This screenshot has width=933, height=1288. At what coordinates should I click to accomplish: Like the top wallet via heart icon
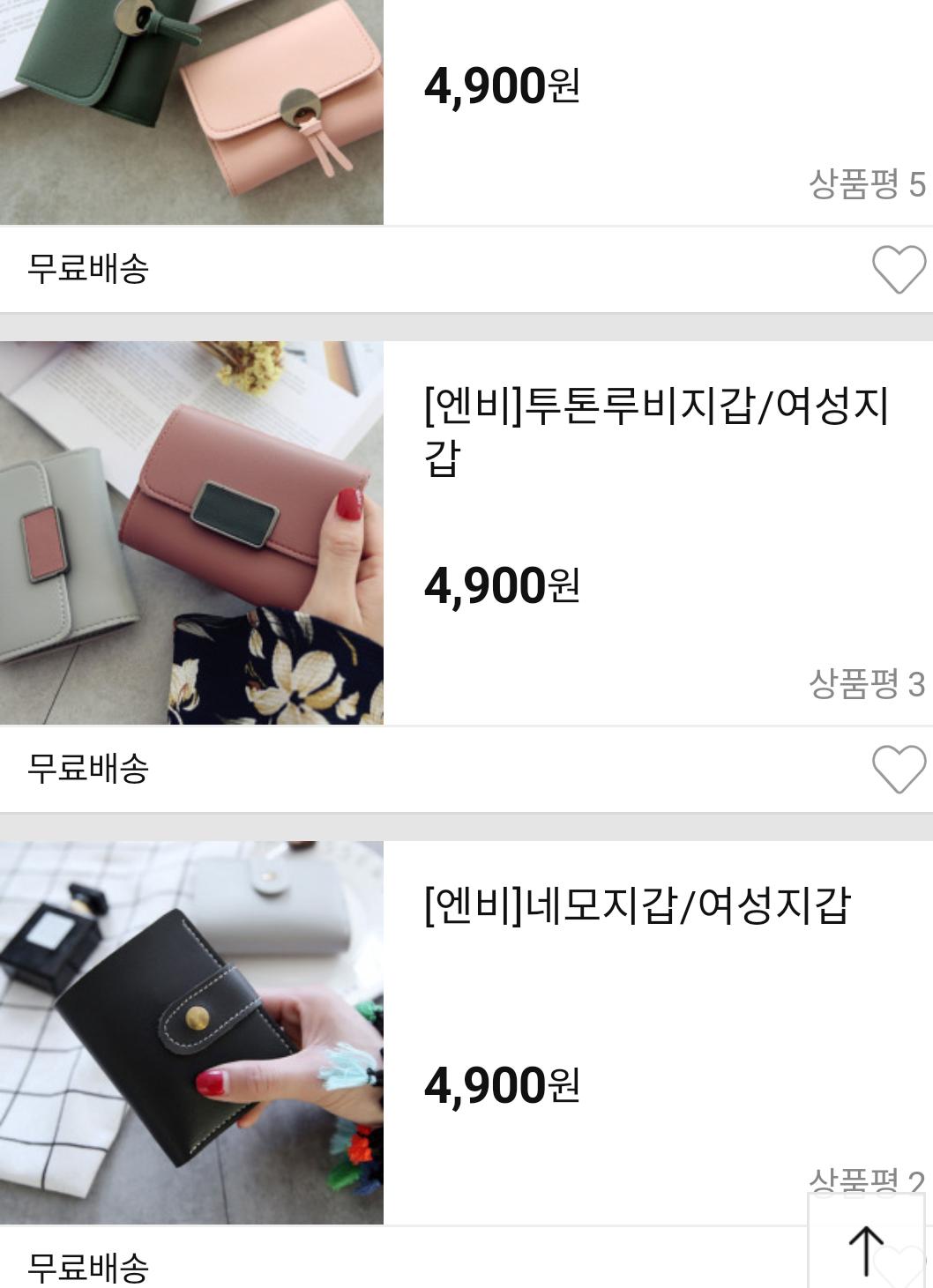pos(899,269)
